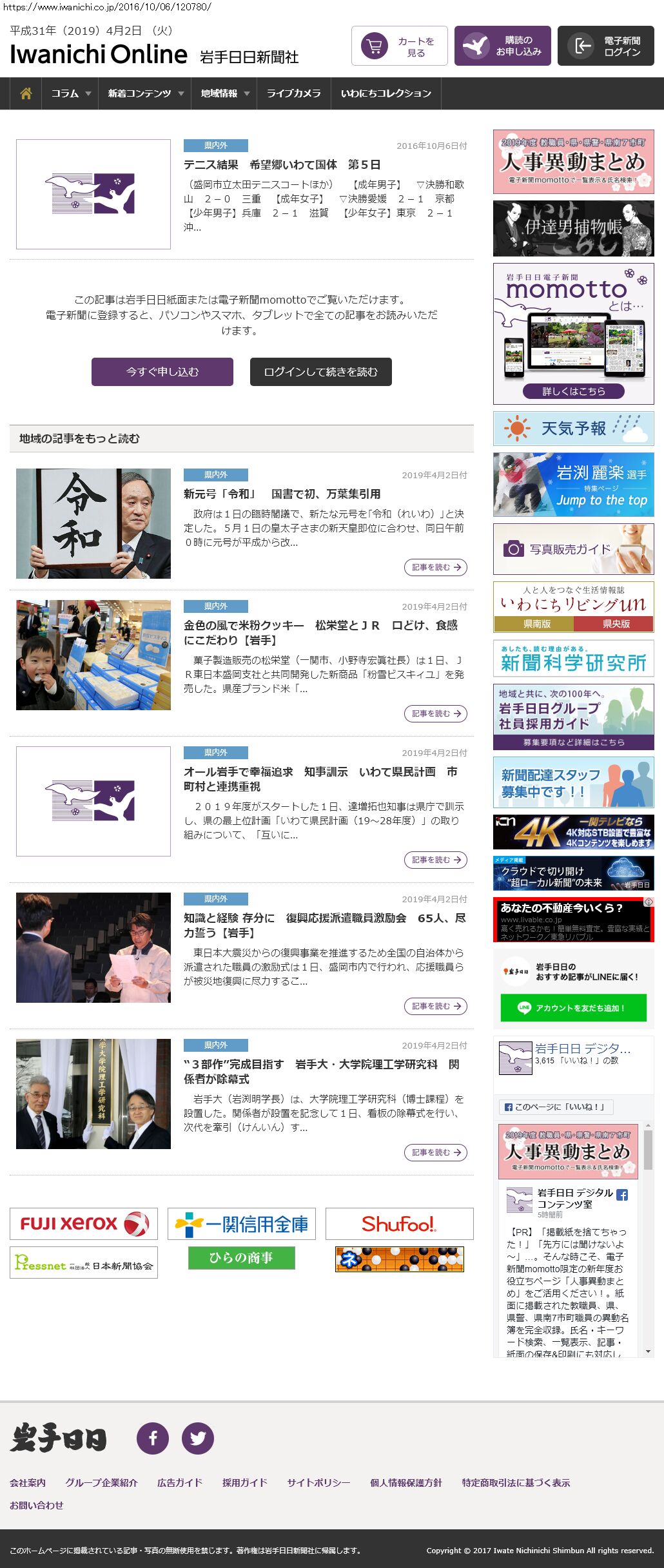Image resolution: width=664 pixels, height=1568 pixels.
Task: Expand the 地域情報 menu
Action: [x=224, y=93]
